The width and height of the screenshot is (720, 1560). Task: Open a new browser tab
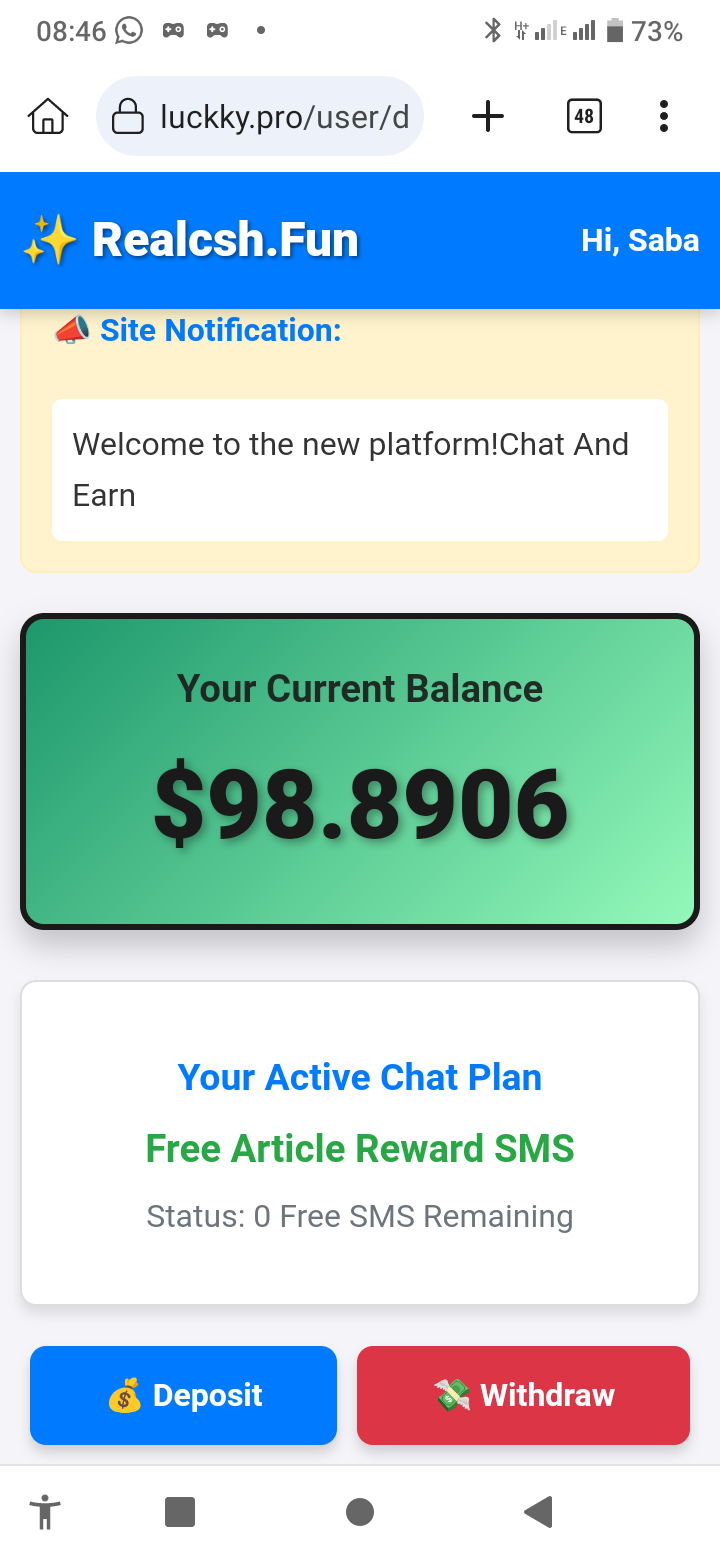click(x=488, y=117)
